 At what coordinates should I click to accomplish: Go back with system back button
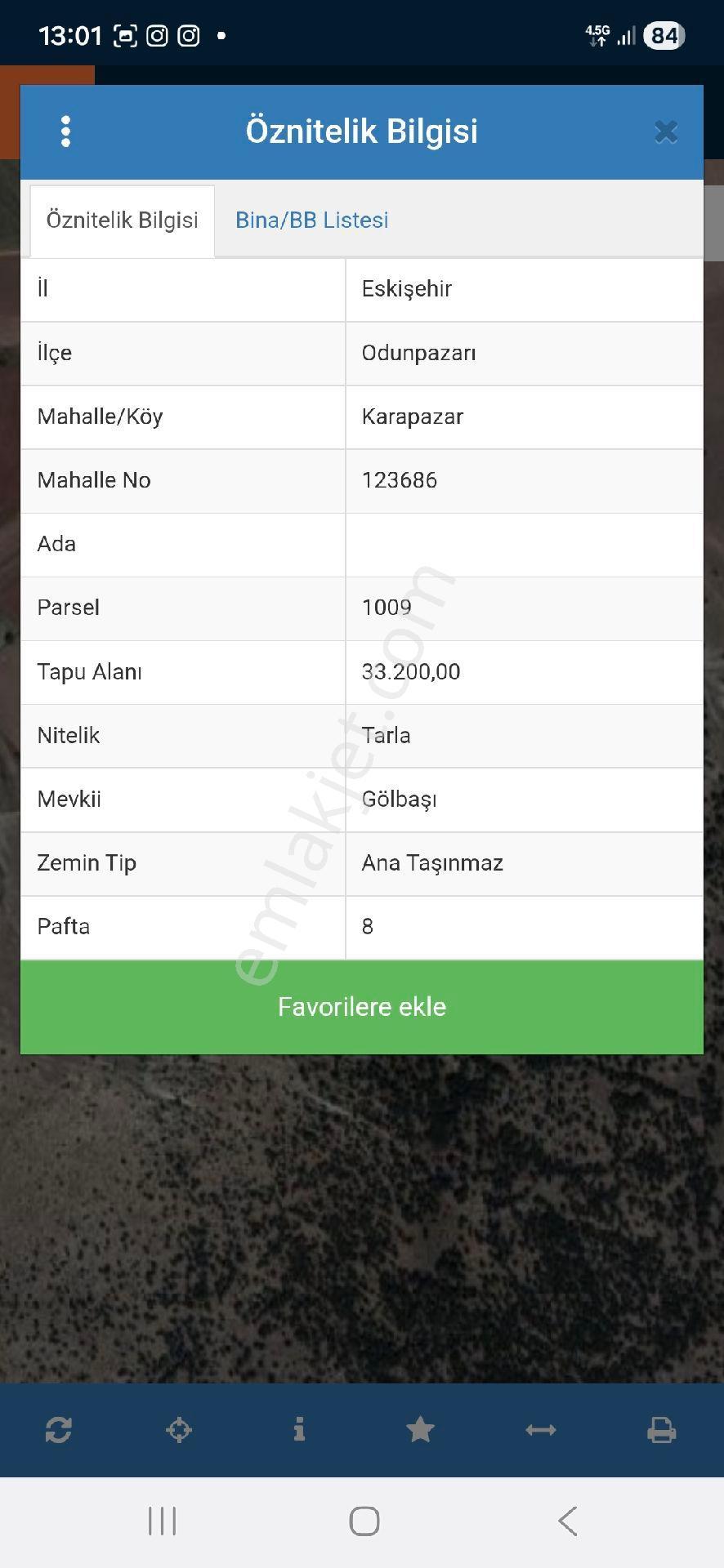click(x=567, y=1521)
